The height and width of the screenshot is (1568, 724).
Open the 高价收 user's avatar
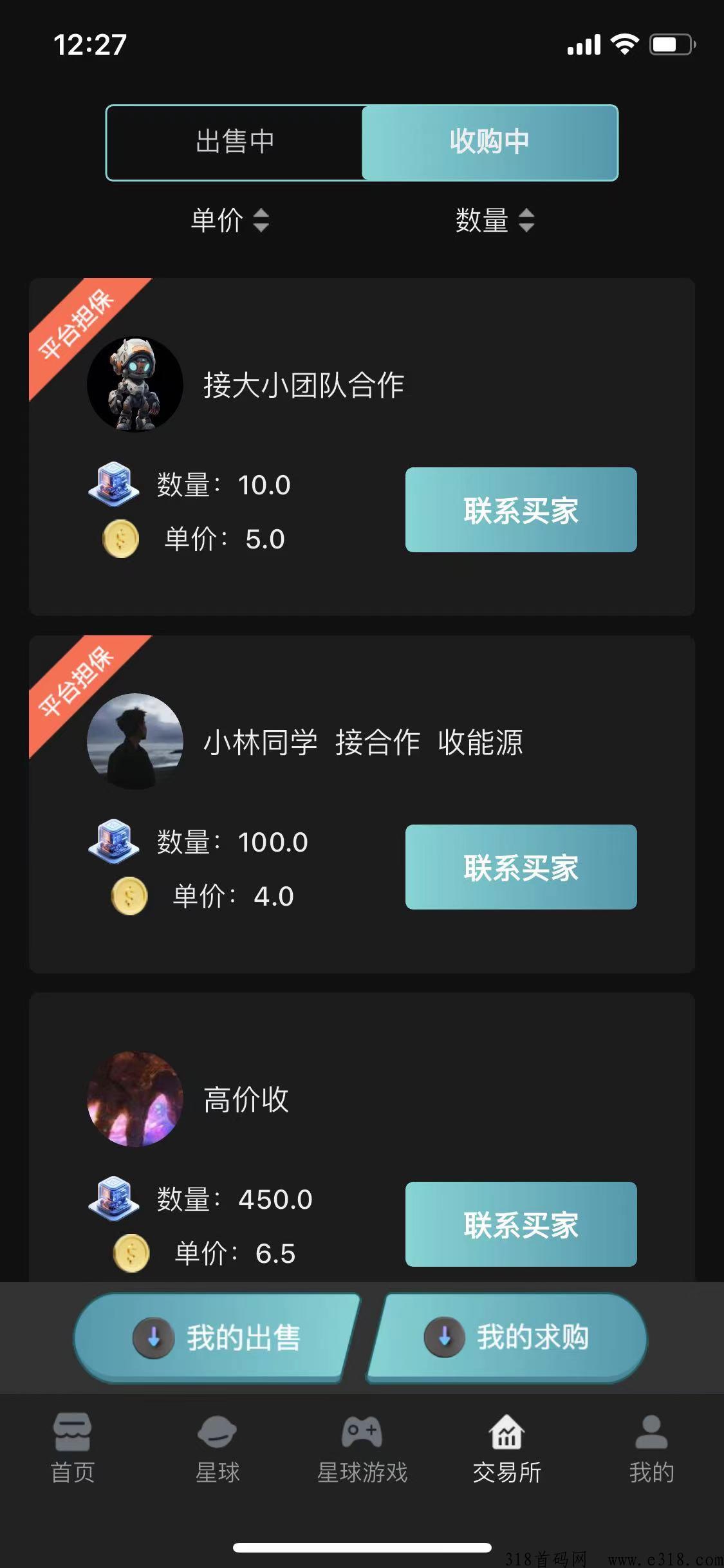click(x=135, y=1099)
